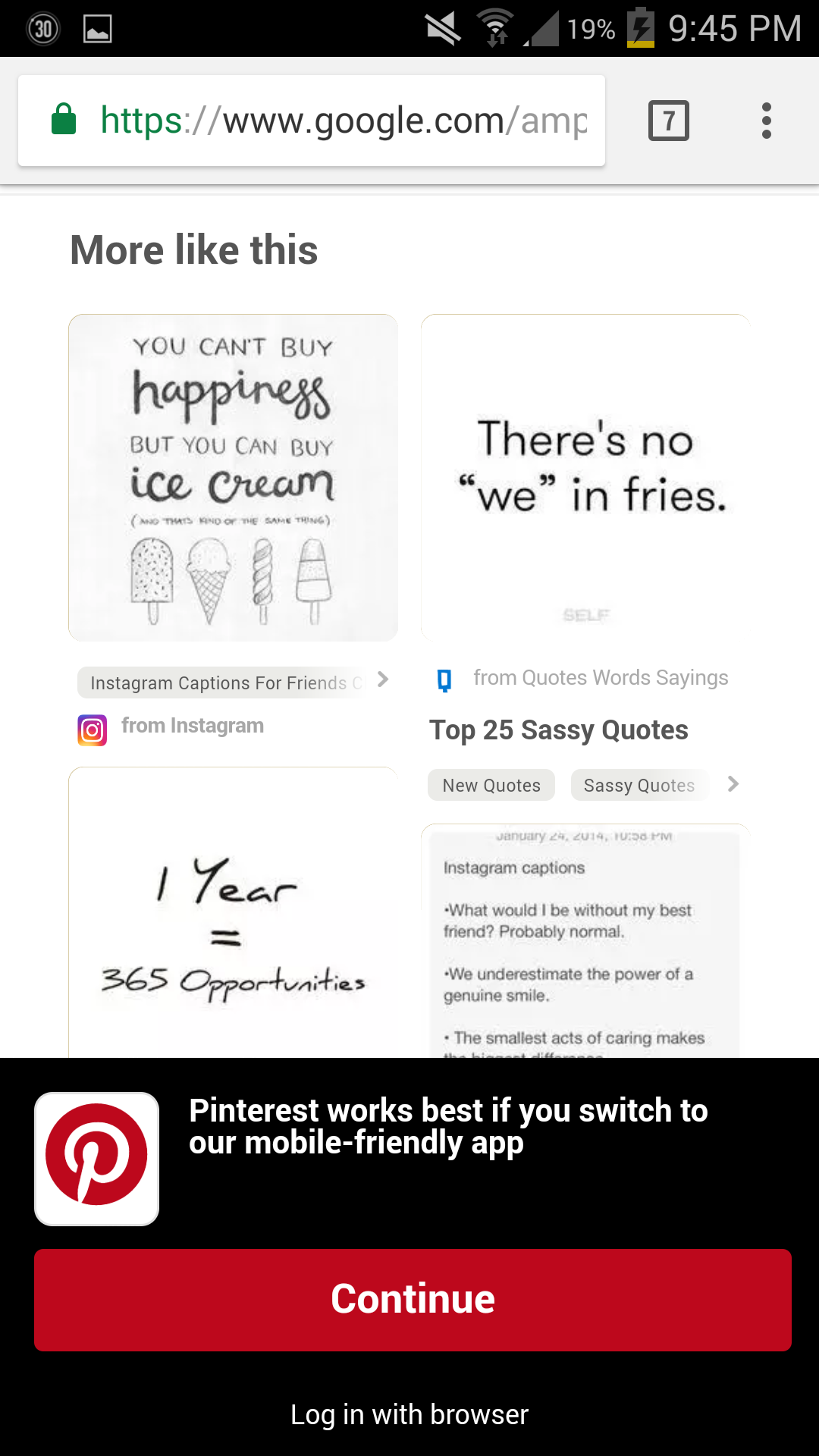819x1456 pixels.
Task: Select the Instagram Captions For Friends chip
Action: tap(220, 682)
